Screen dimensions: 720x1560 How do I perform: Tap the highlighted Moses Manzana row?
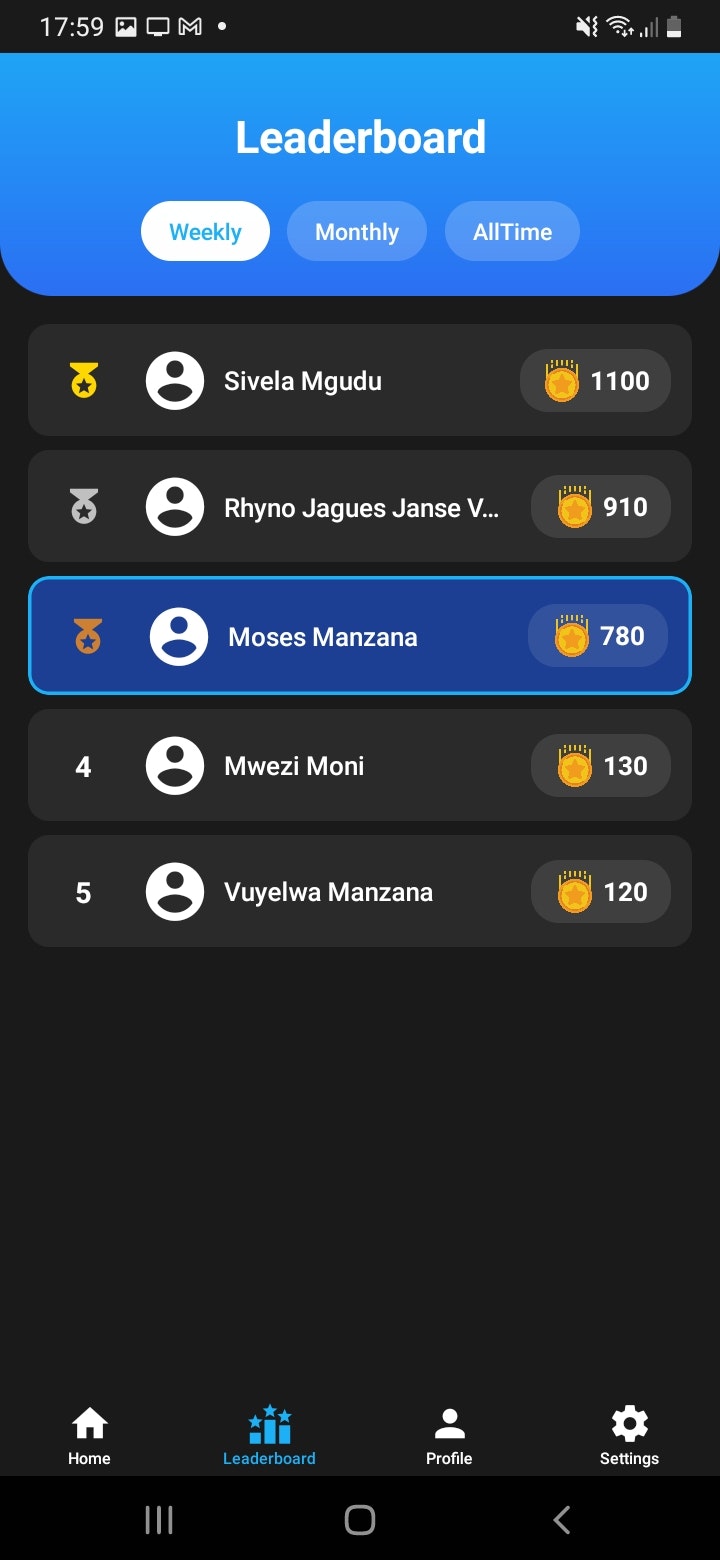point(360,636)
